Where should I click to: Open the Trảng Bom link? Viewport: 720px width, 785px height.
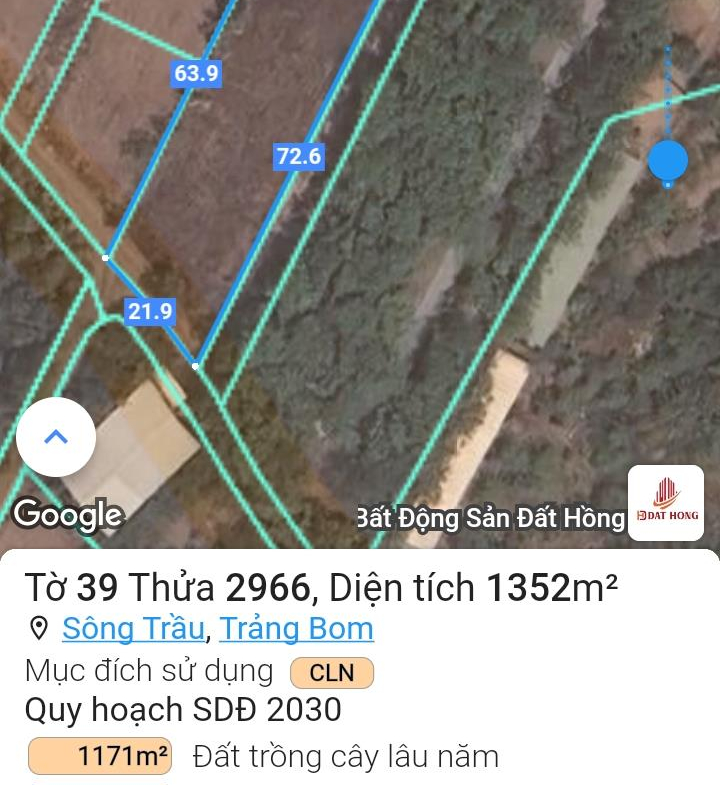[296, 629]
